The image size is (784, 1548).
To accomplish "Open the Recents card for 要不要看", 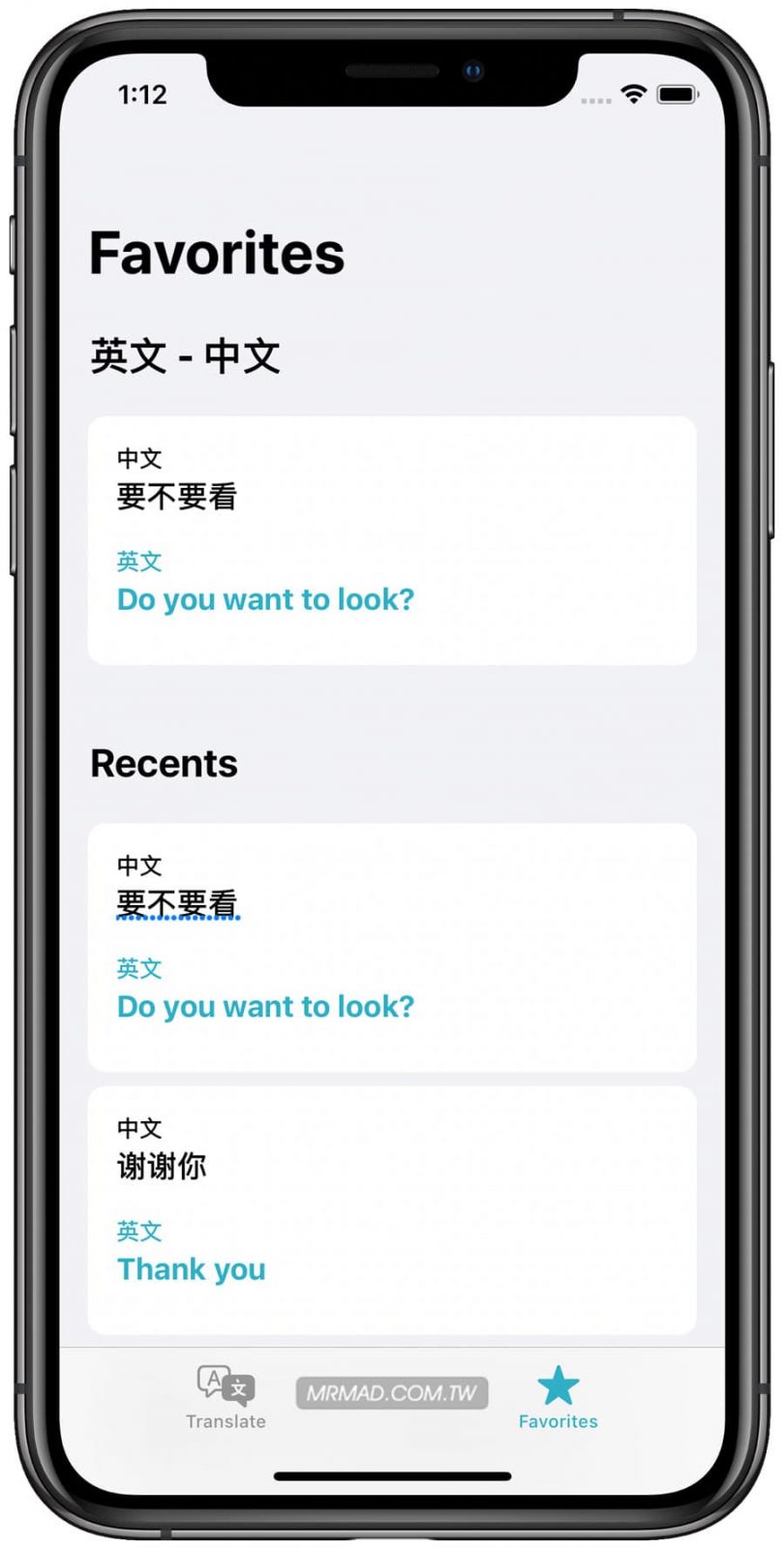I will (x=391, y=947).
